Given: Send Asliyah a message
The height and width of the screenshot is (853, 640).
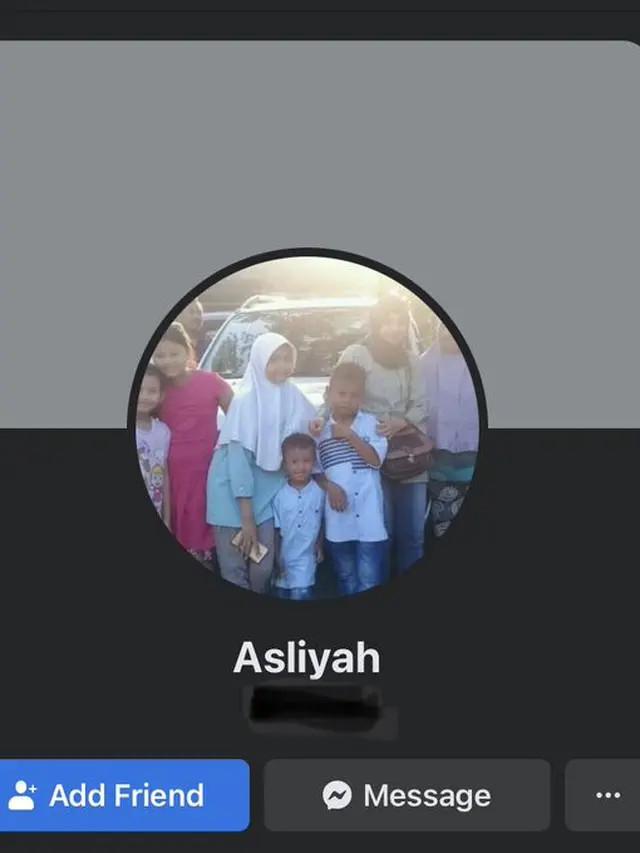Looking at the screenshot, I should pos(407,795).
